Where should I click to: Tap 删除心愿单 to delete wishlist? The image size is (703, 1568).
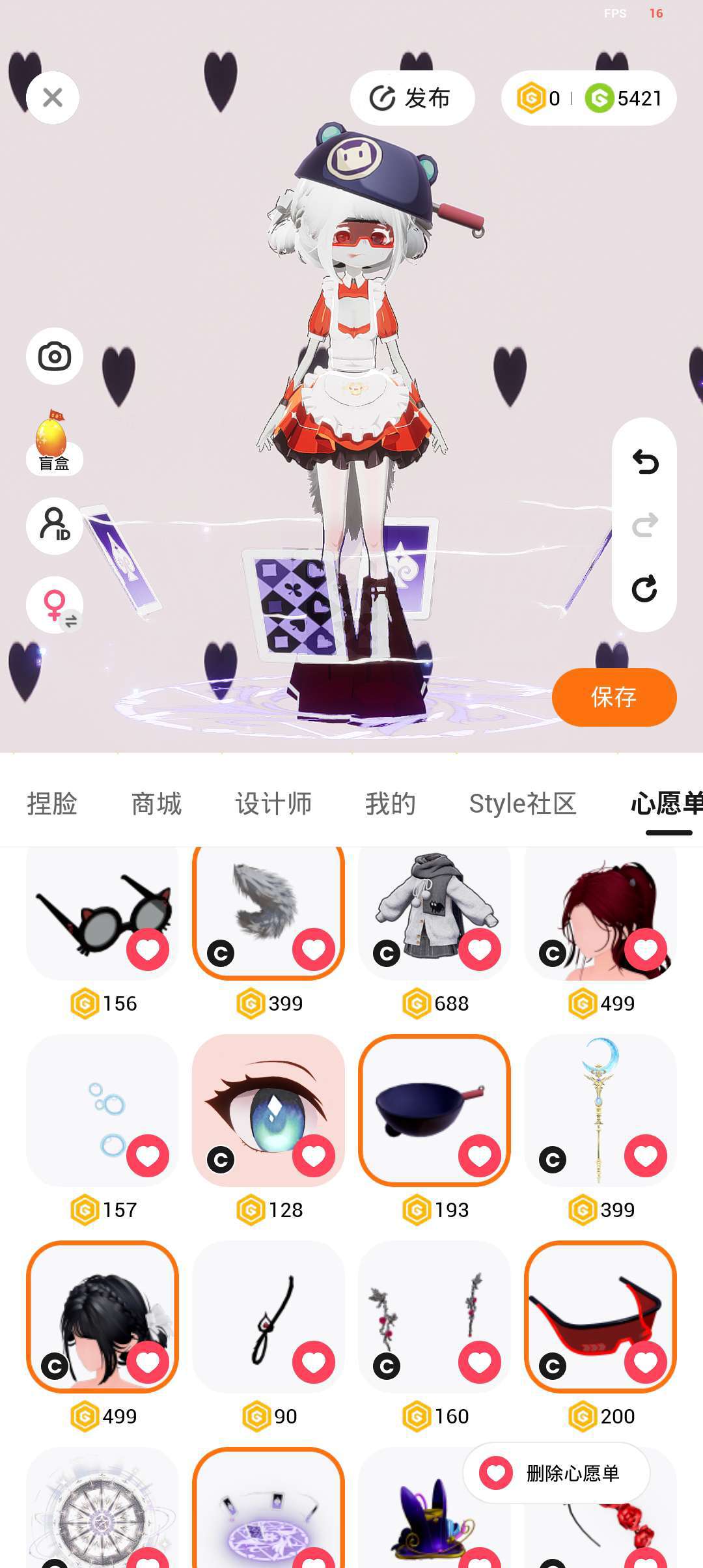coord(557,1473)
